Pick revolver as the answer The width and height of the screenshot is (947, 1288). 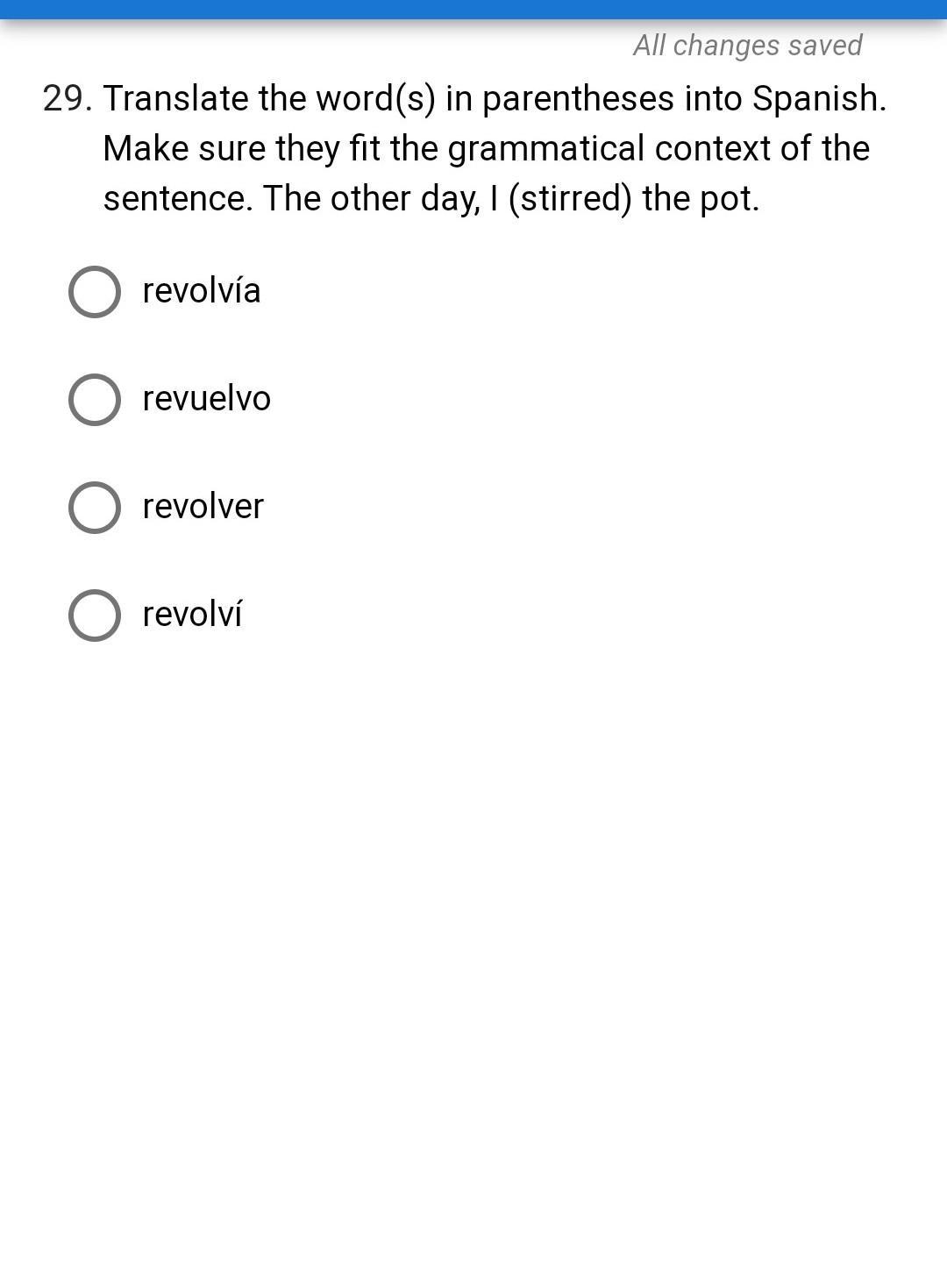pyautogui.click(x=95, y=508)
